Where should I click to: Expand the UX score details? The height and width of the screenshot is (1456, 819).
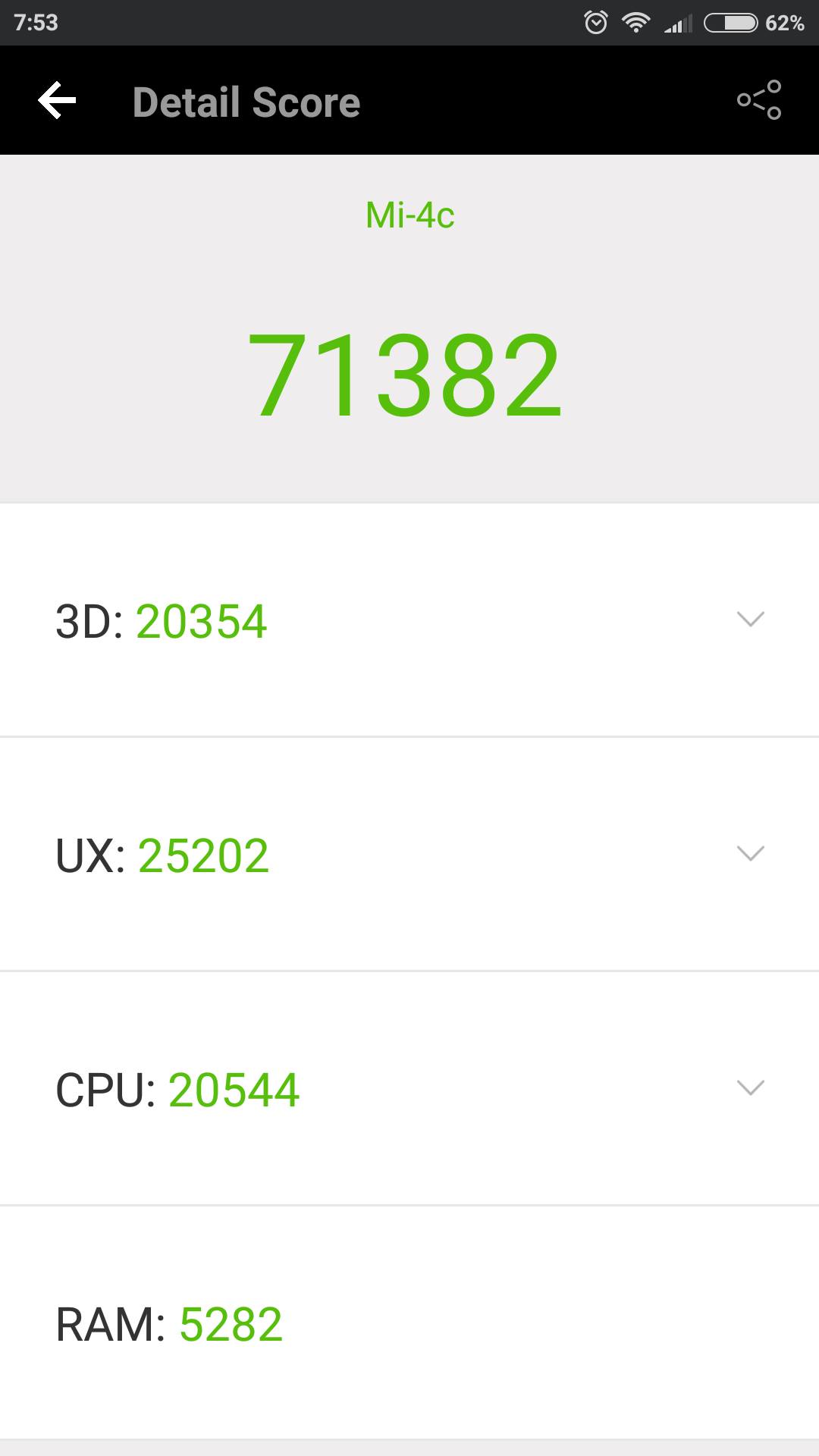click(x=750, y=854)
